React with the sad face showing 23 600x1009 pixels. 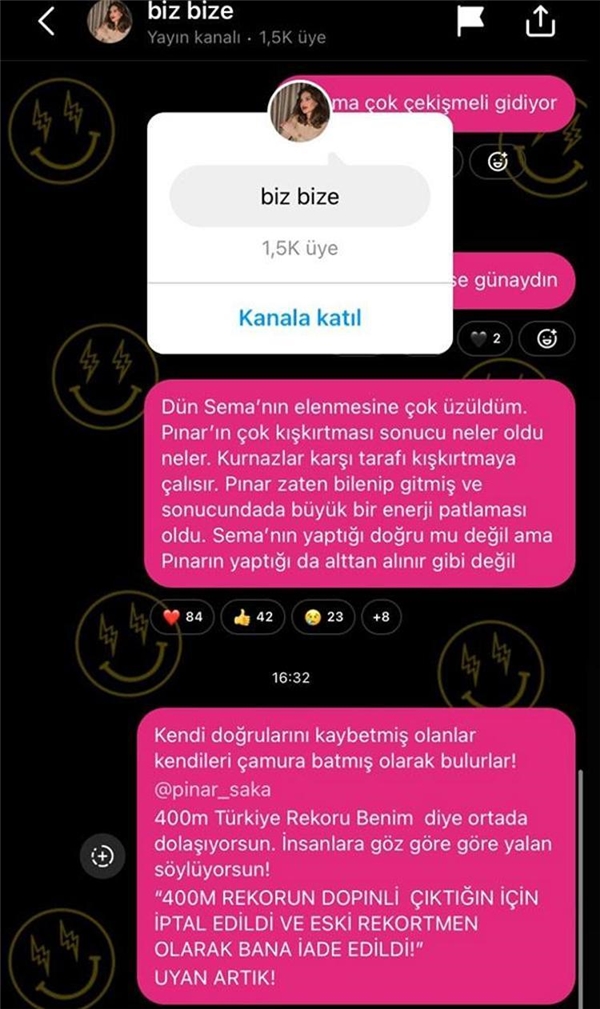pos(323,617)
